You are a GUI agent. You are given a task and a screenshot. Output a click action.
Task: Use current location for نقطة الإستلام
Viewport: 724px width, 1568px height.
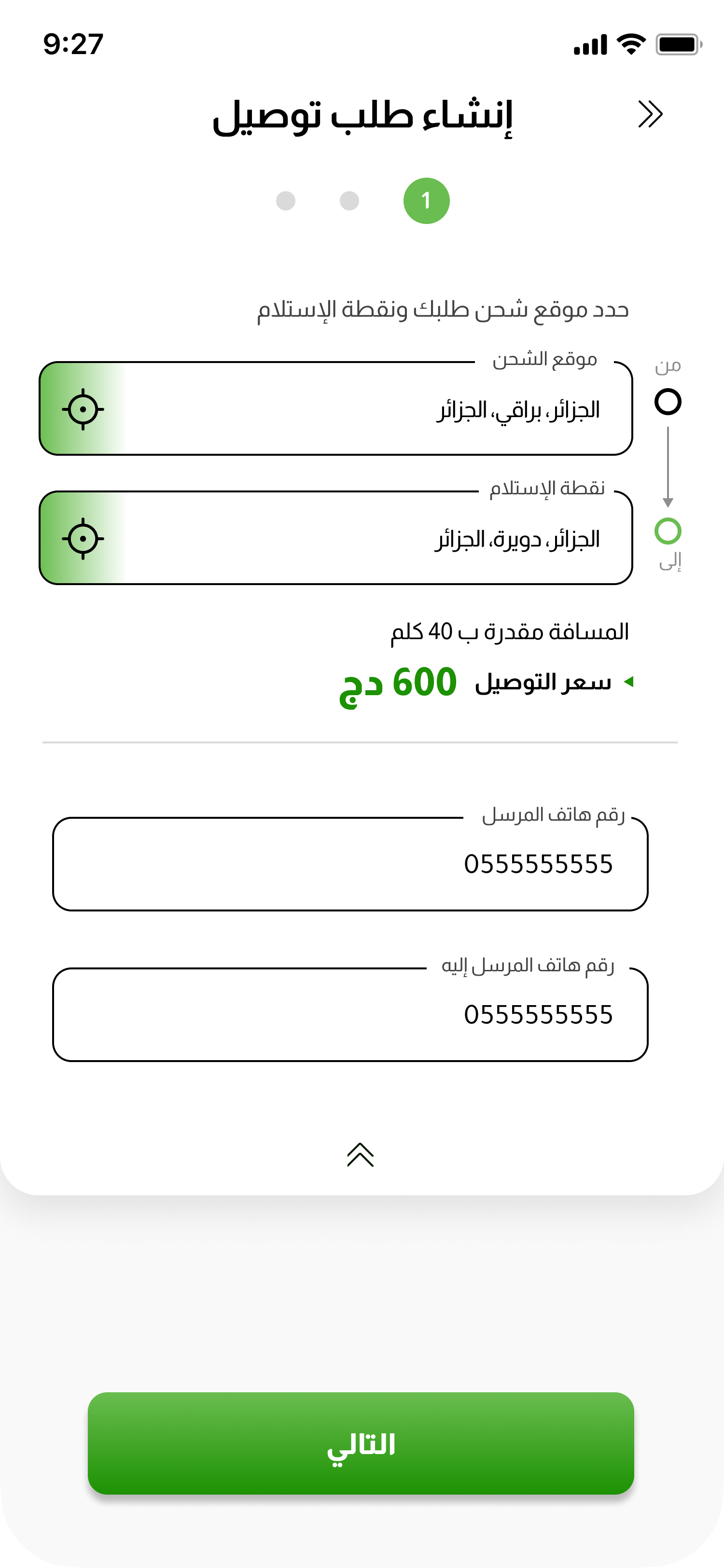(83, 539)
